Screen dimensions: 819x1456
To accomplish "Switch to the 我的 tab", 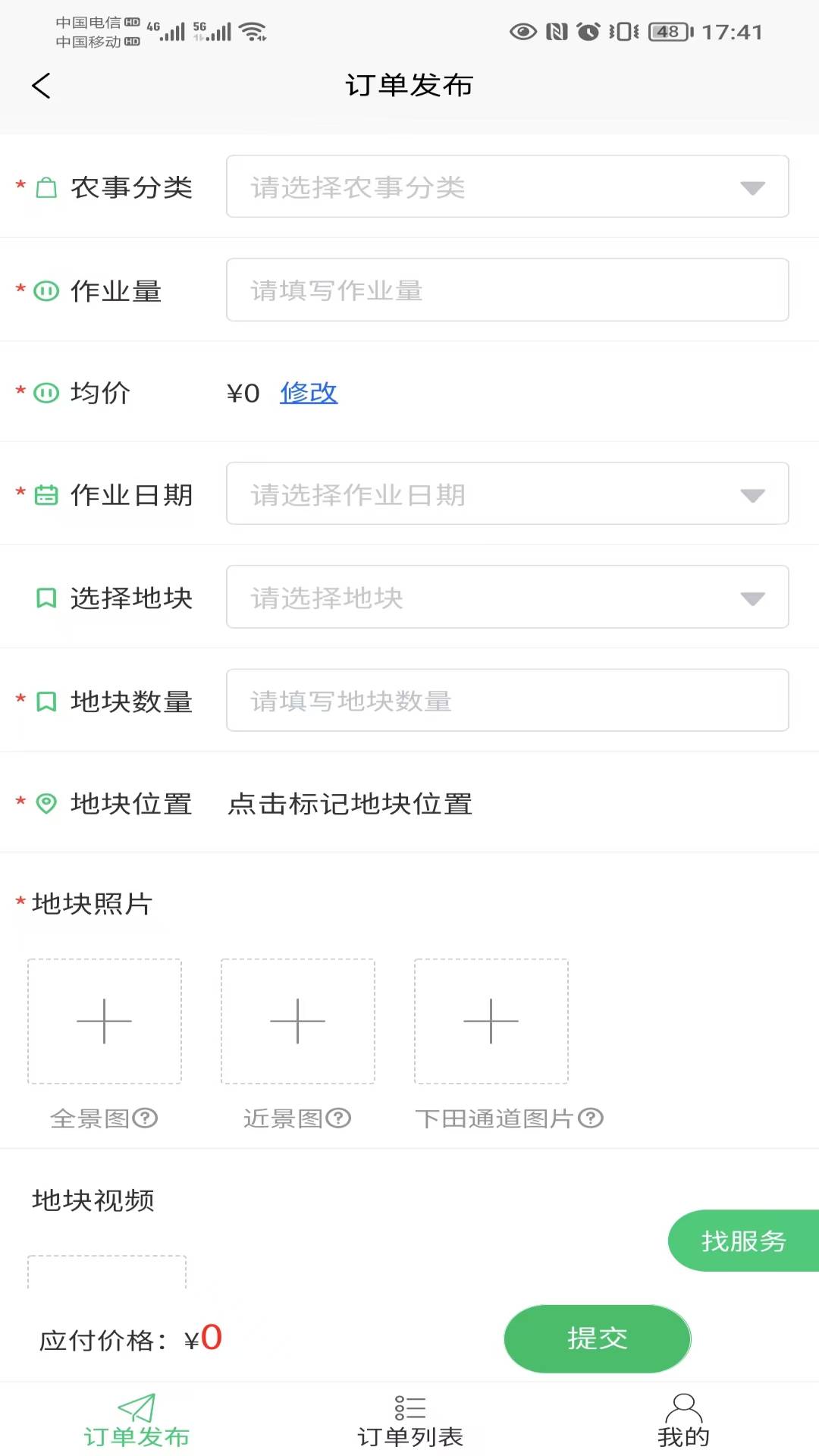I will 683,1420.
